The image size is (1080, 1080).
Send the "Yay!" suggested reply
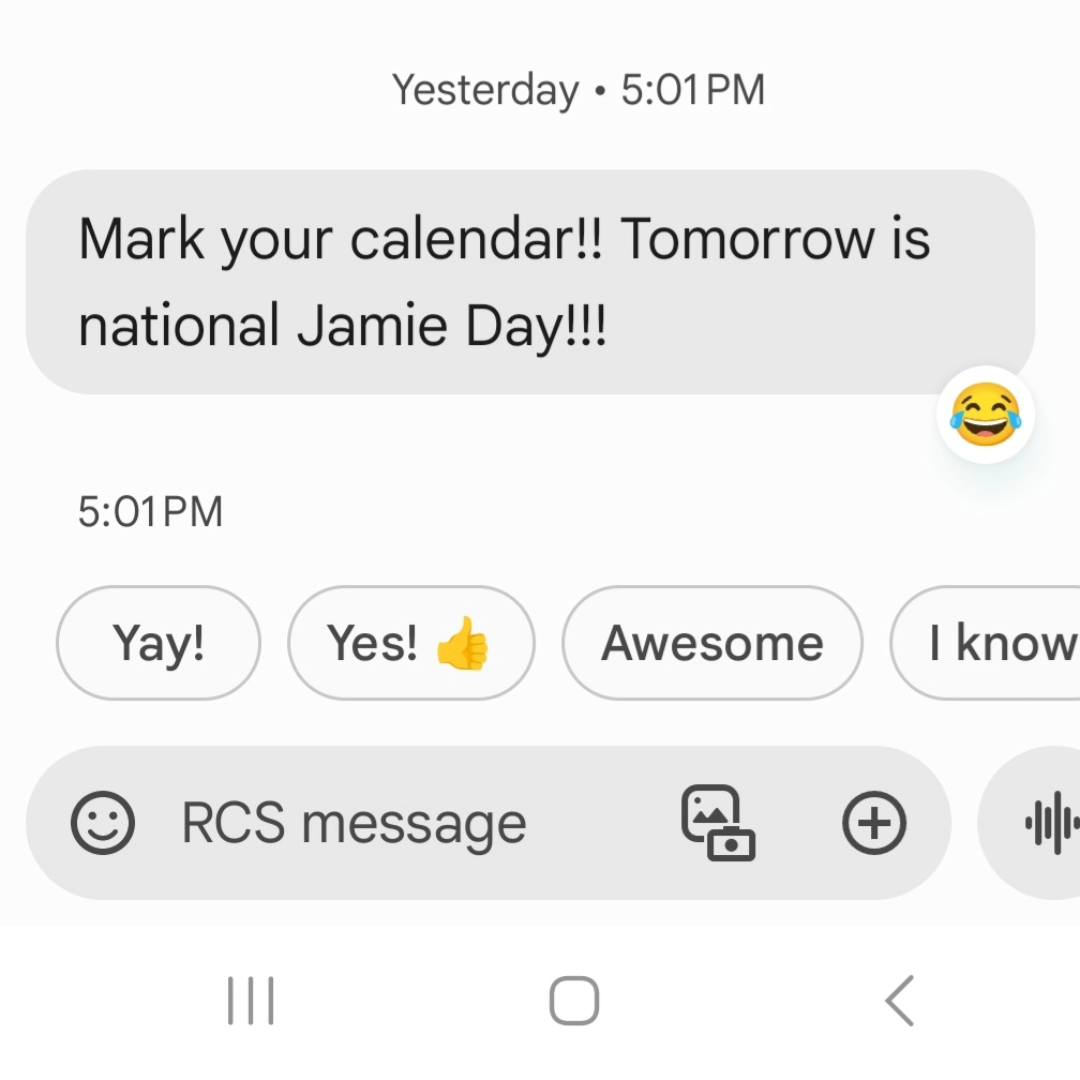coord(158,643)
